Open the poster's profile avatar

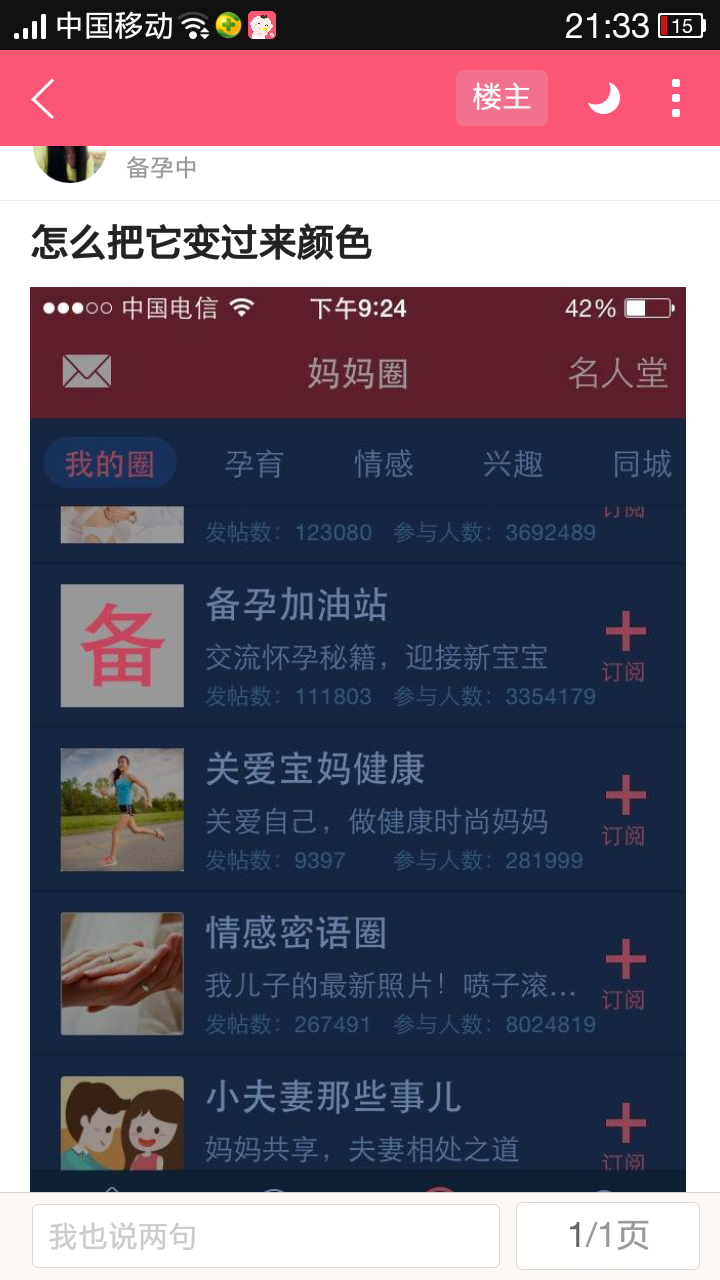pyautogui.click(x=70, y=162)
